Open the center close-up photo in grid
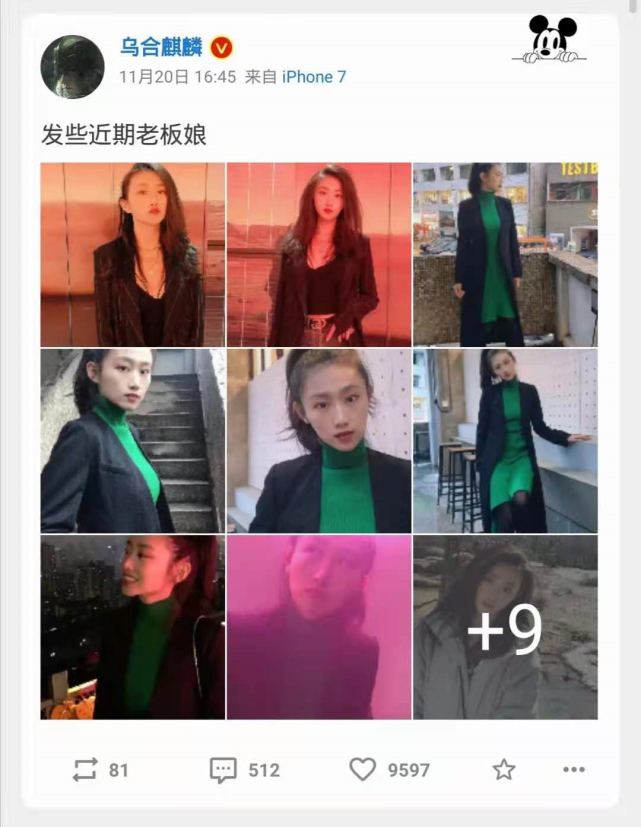 click(319, 440)
